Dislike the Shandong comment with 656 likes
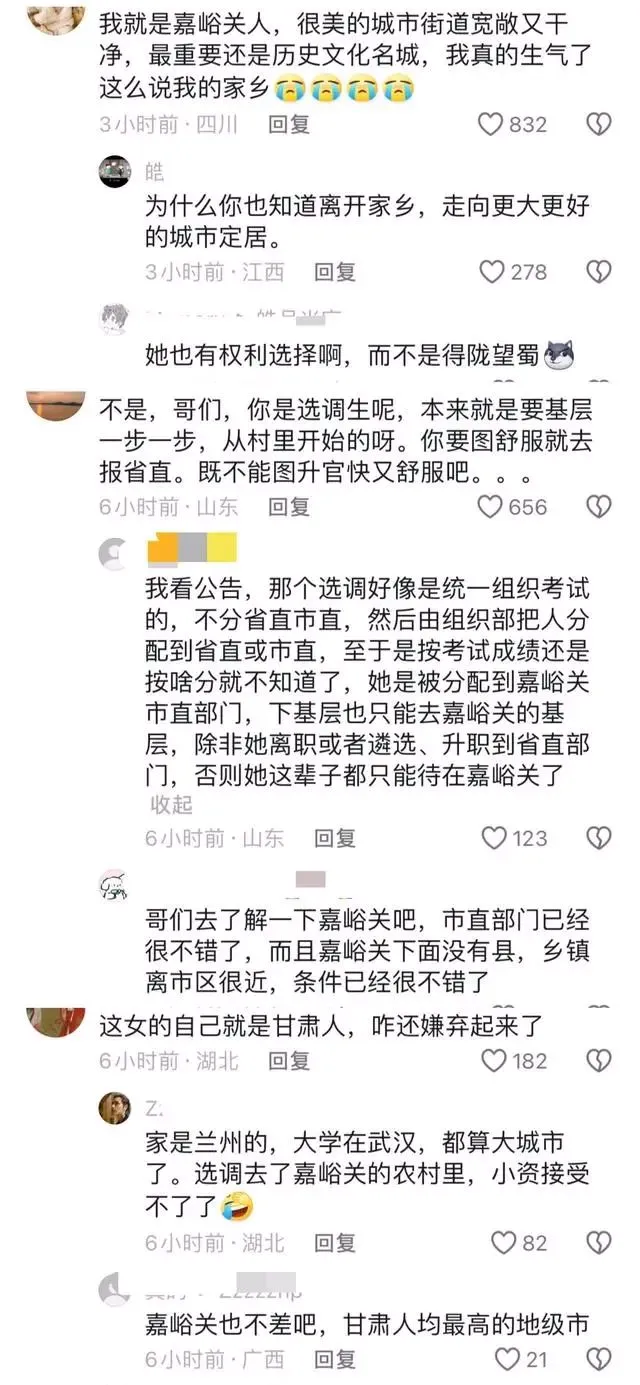Screen dimensions: 640x1385 pos(598,507)
